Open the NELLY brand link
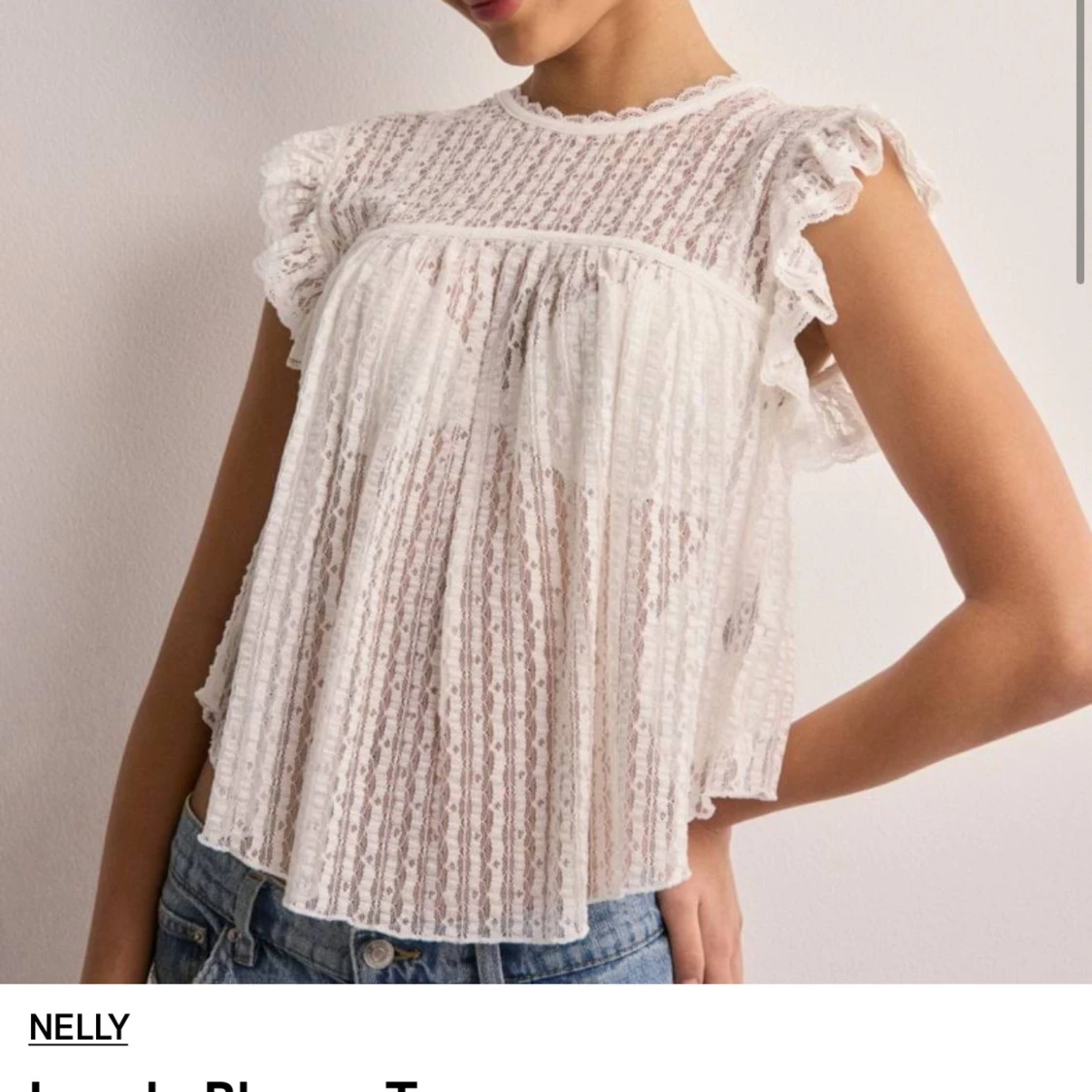The image size is (1092, 1092). tap(79, 1027)
